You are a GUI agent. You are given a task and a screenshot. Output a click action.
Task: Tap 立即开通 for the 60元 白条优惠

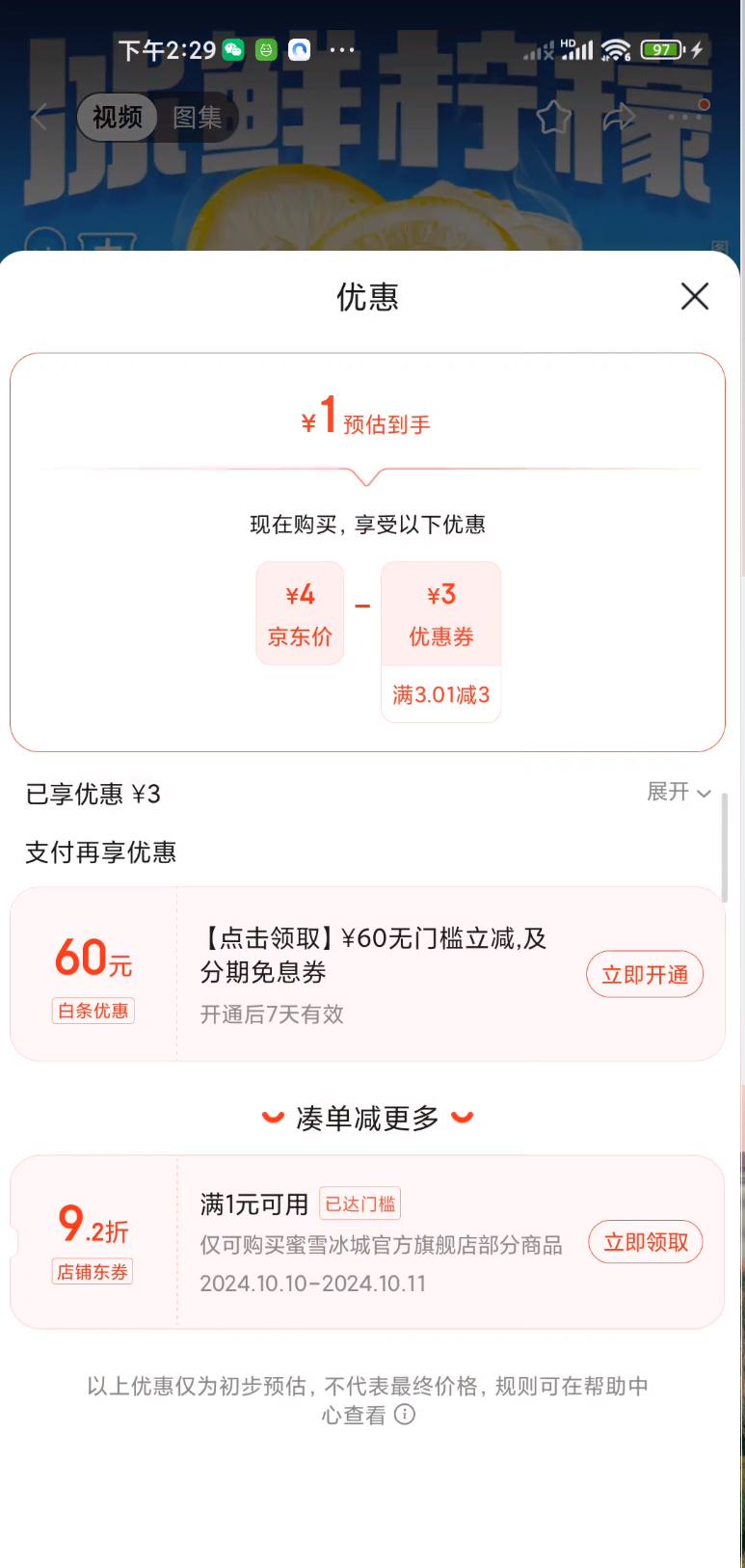click(x=645, y=975)
